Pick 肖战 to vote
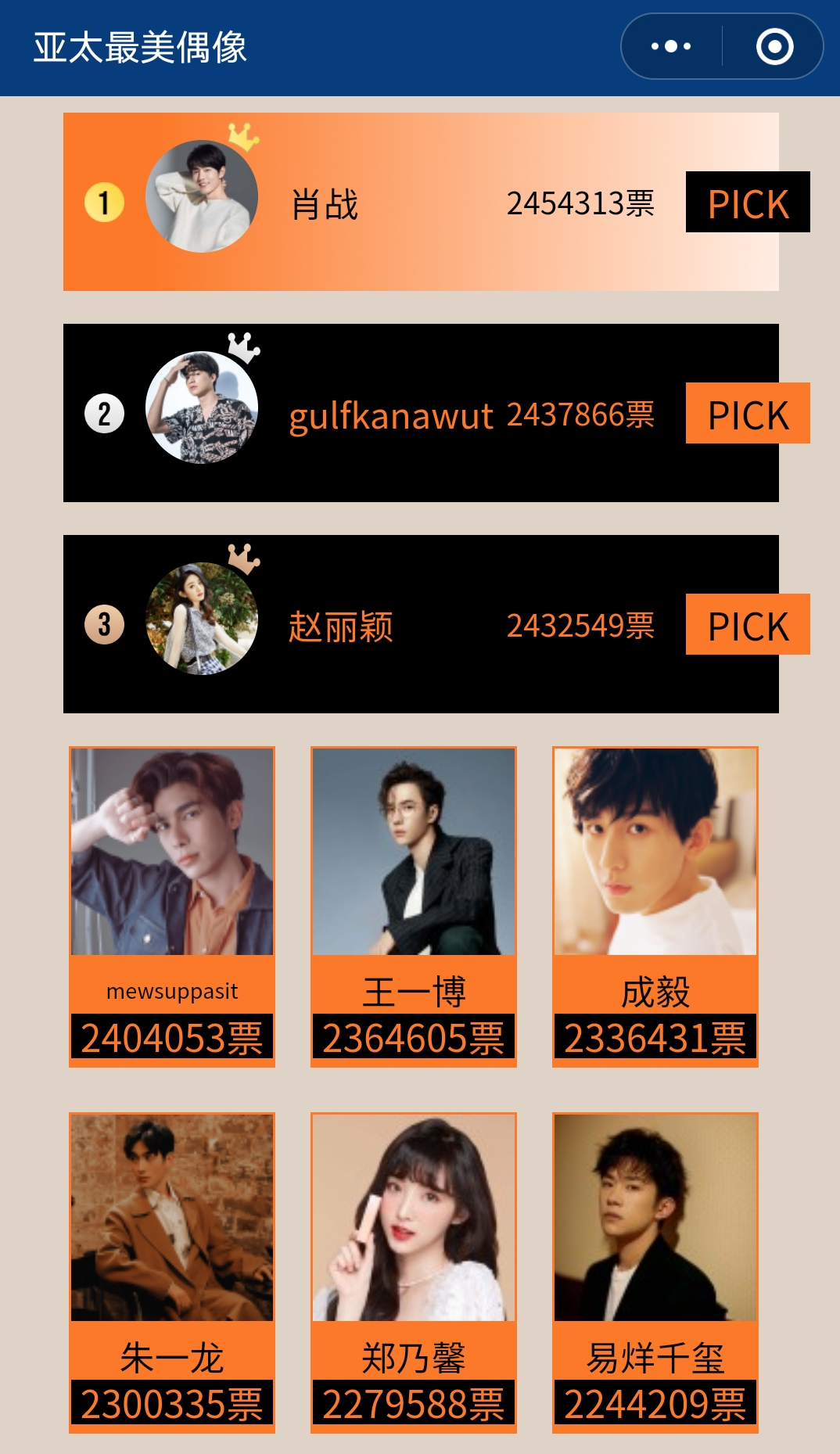The width and height of the screenshot is (840, 1454). coord(747,203)
